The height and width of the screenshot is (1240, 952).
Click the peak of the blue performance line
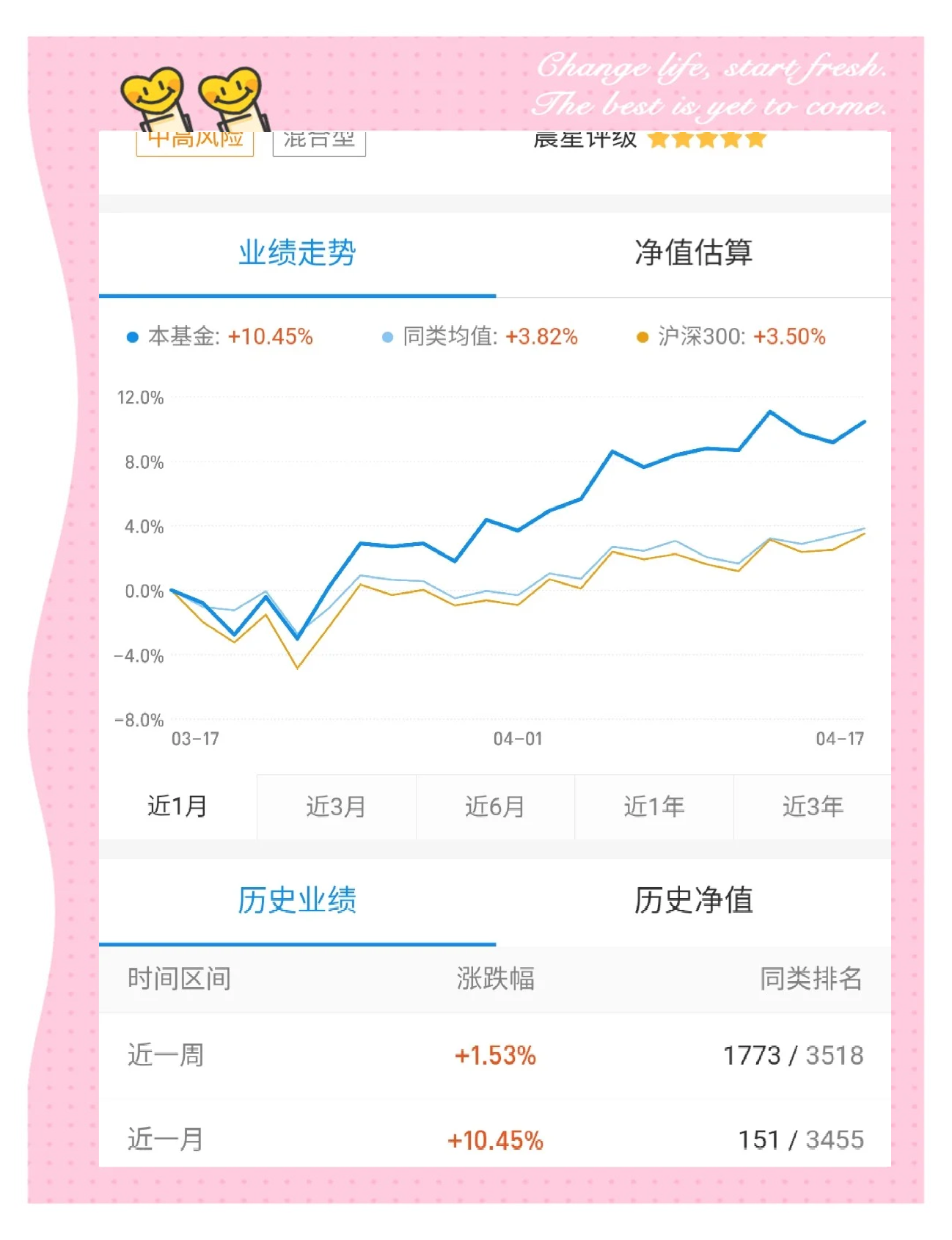coord(769,412)
